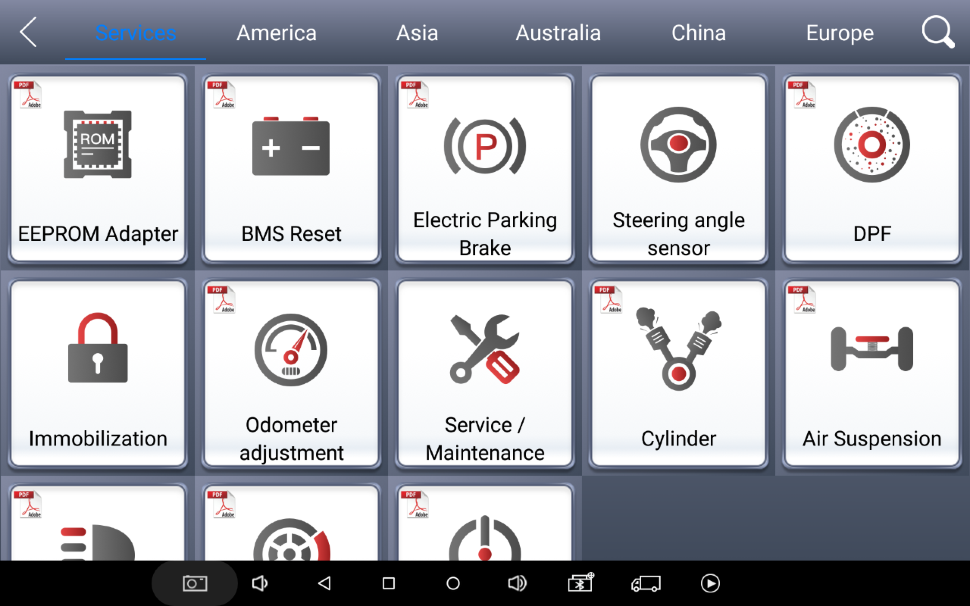
Task: Open the search magnifier icon
Action: point(937,33)
